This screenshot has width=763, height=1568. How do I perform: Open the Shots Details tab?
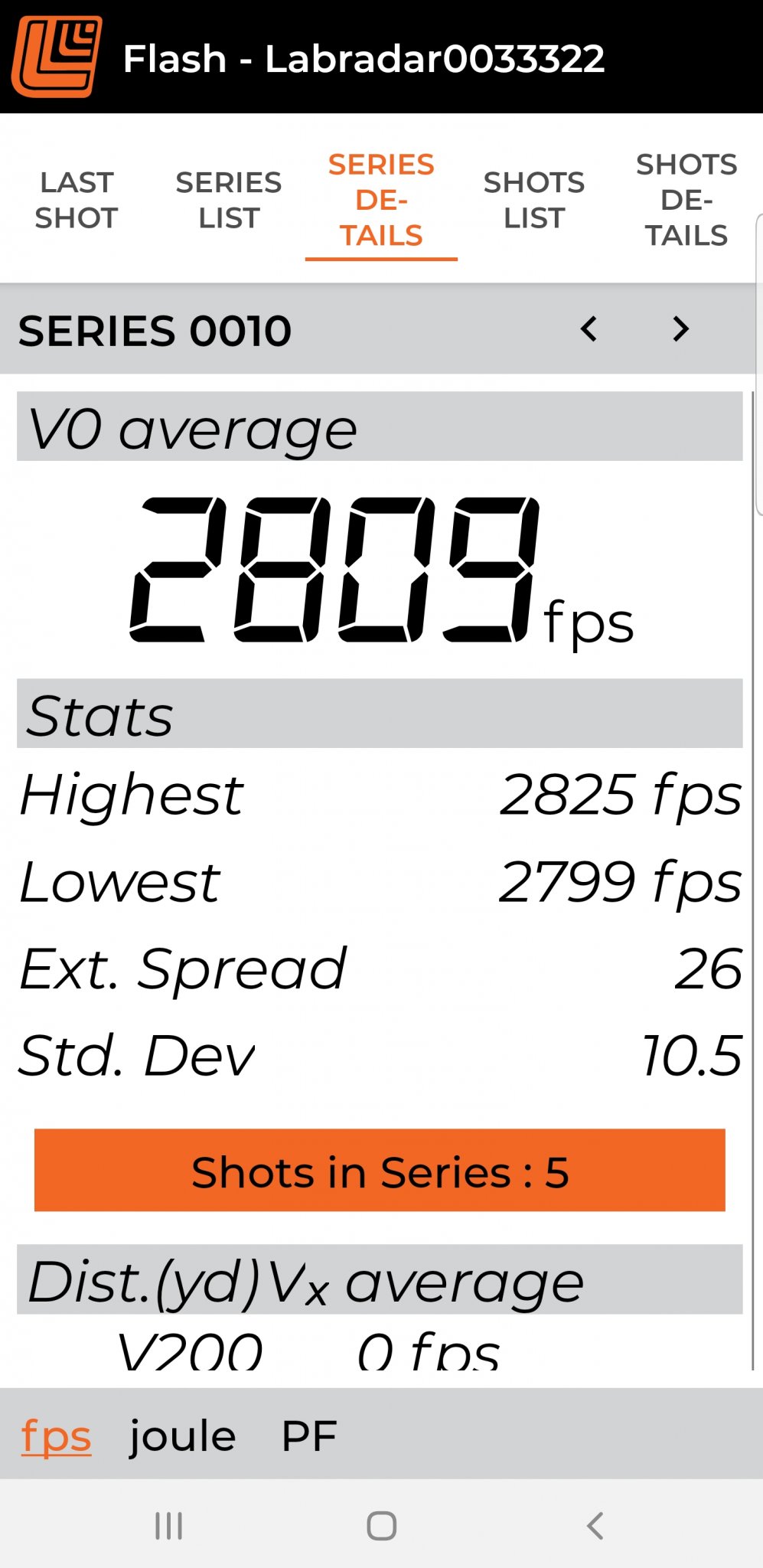pos(686,200)
